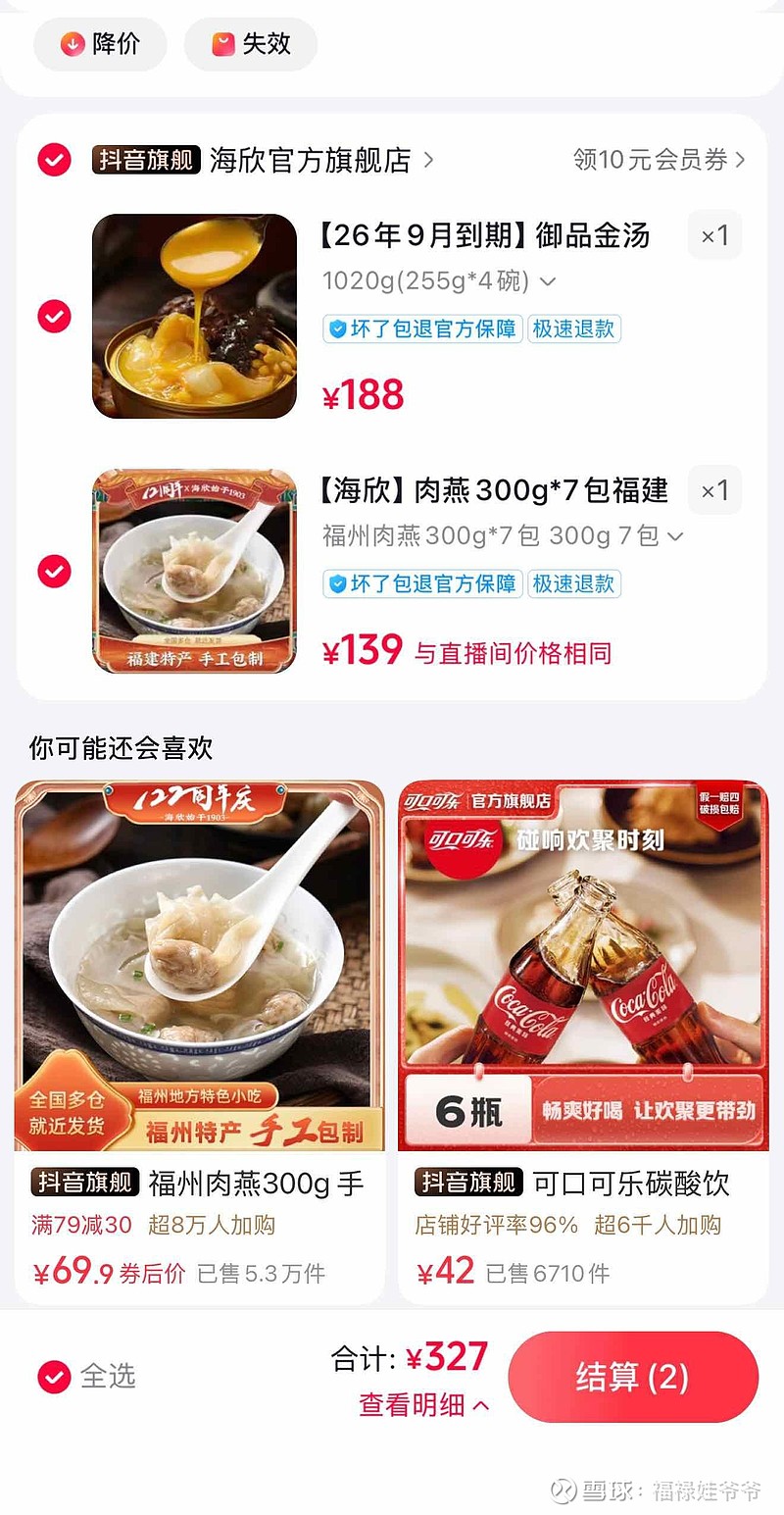The image size is (784, 1515).
Task: Select the 失效 filter chip
Action: (251, 44)
